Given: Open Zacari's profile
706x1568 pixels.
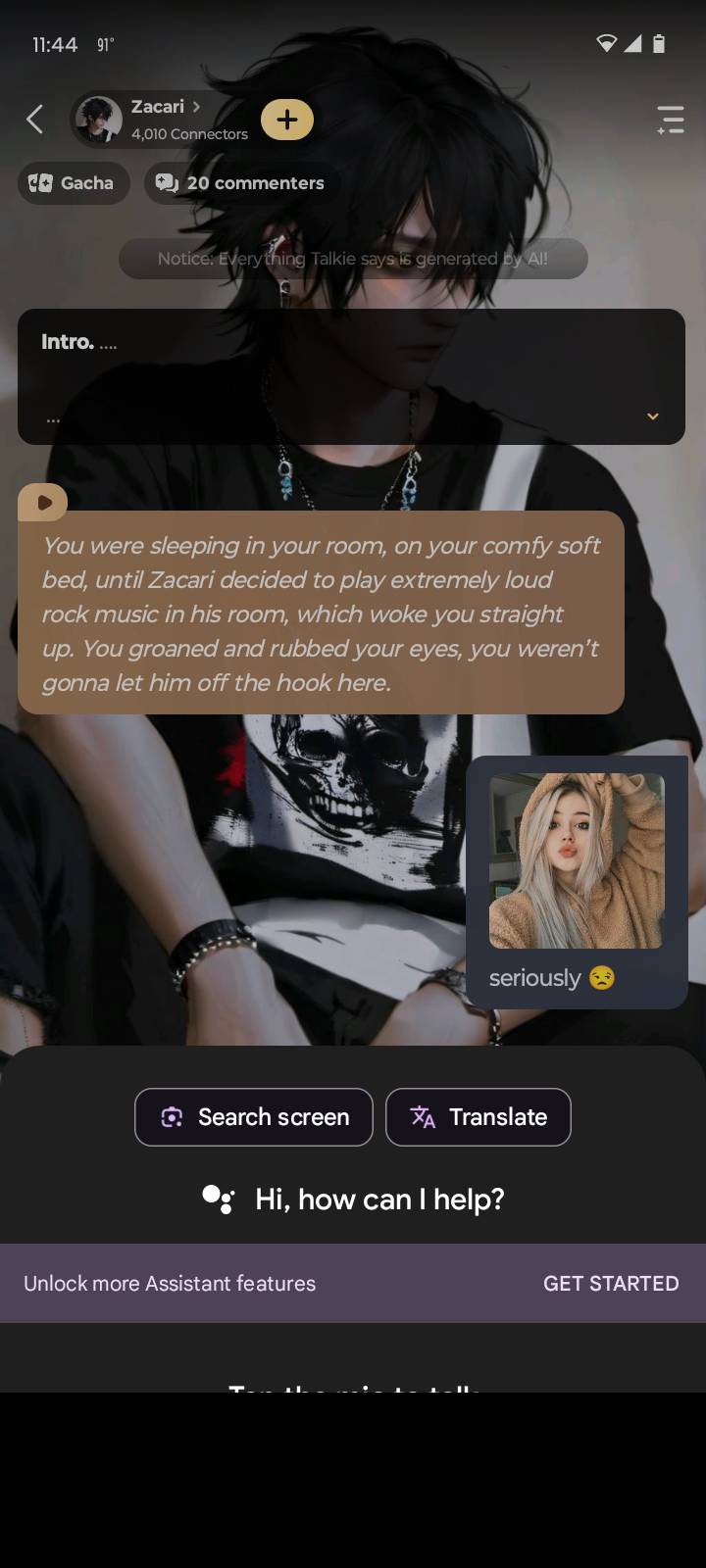Looking at the screenshot, I should tap(162, 119).
